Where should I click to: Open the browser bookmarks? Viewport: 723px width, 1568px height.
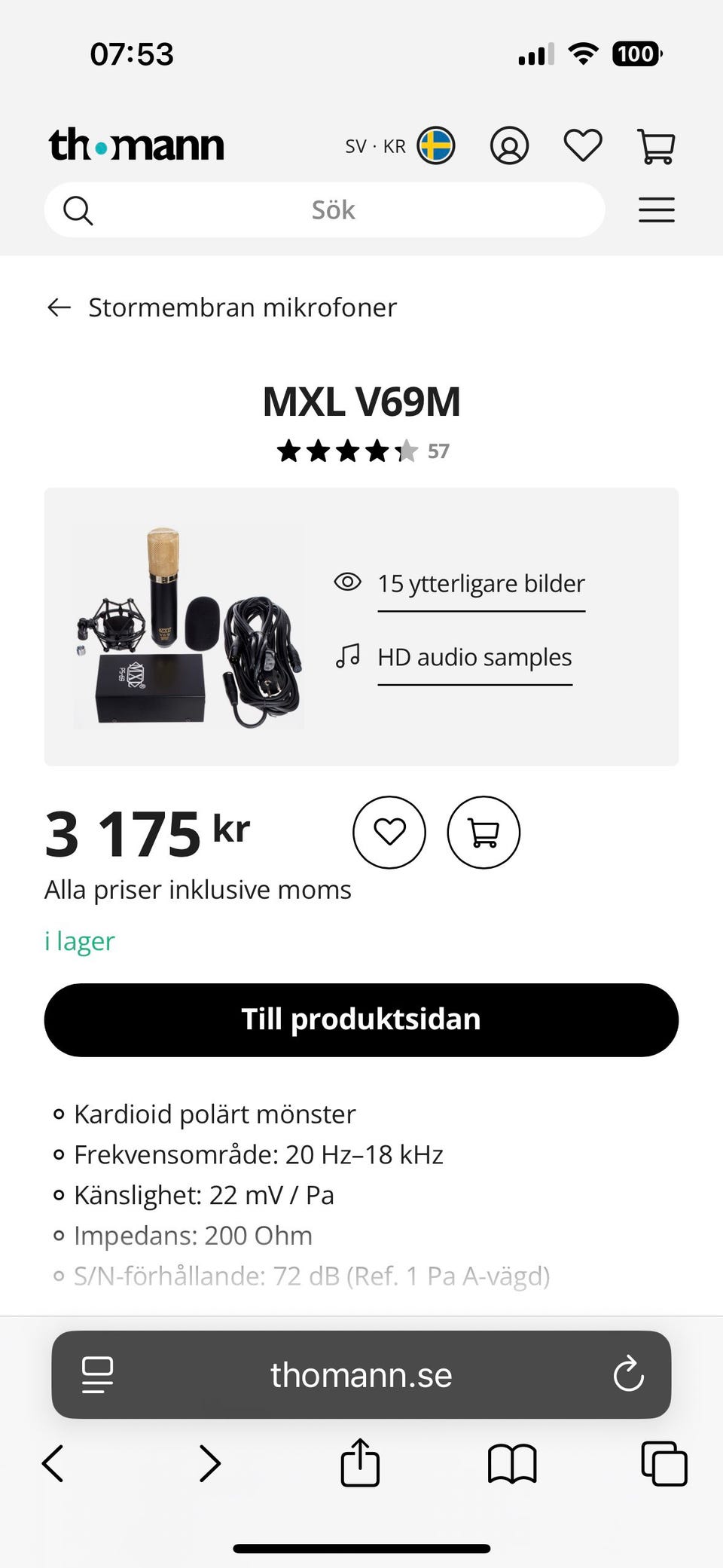pos(512,1463)
